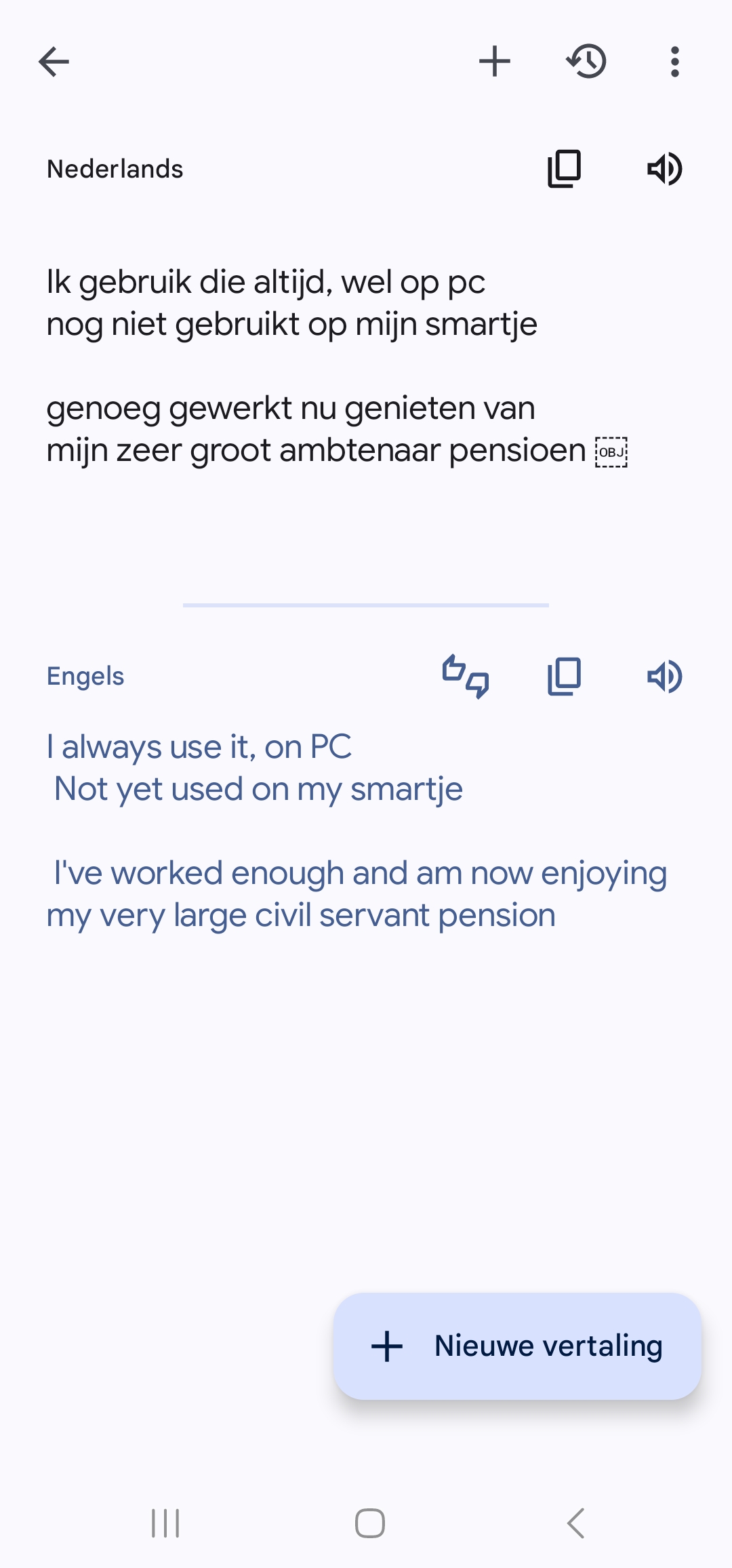The image size is (732, 1568).
Task: Navigate back with the arrow icon
Action: [x=53, y=61]
